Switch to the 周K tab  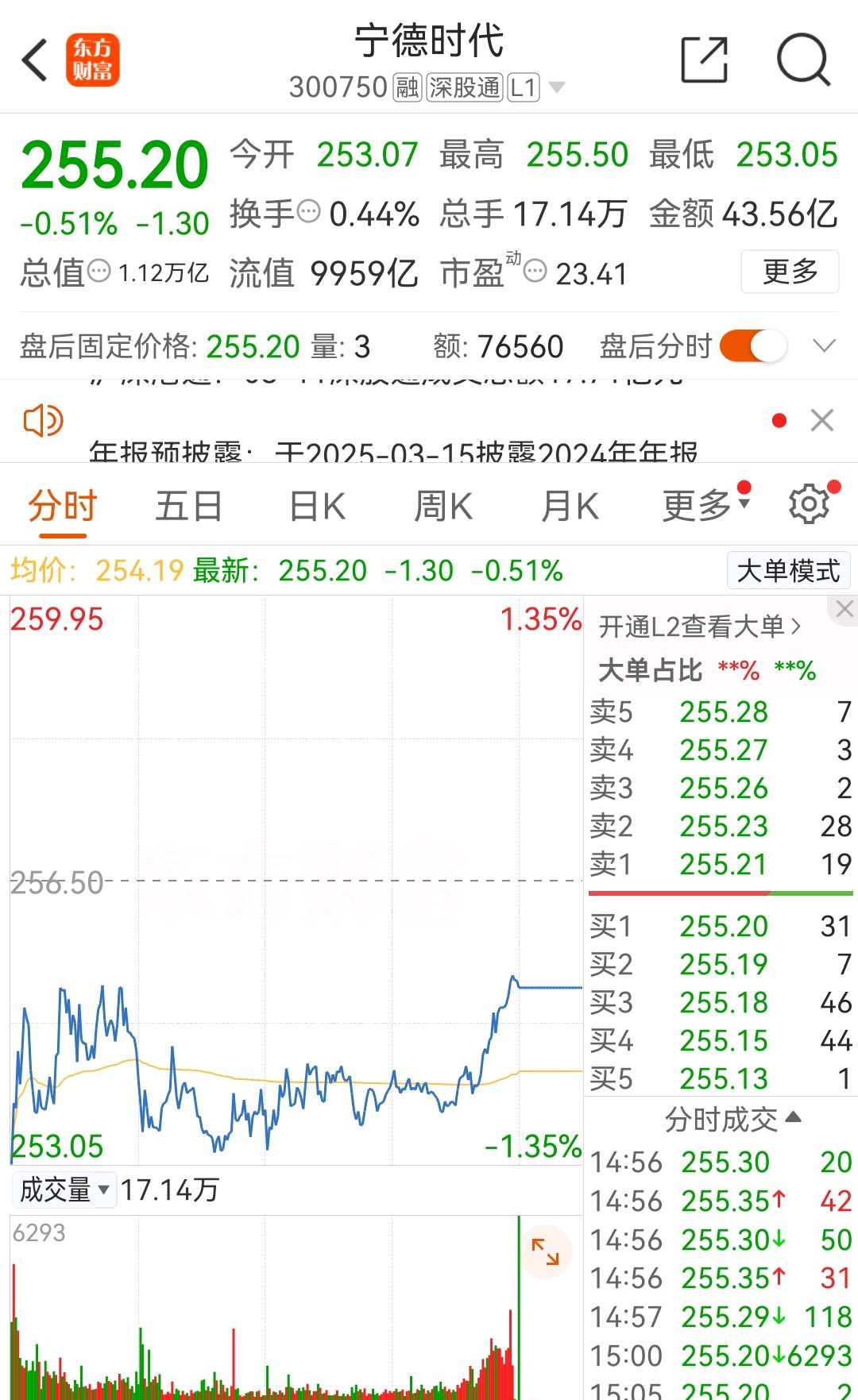443,504
